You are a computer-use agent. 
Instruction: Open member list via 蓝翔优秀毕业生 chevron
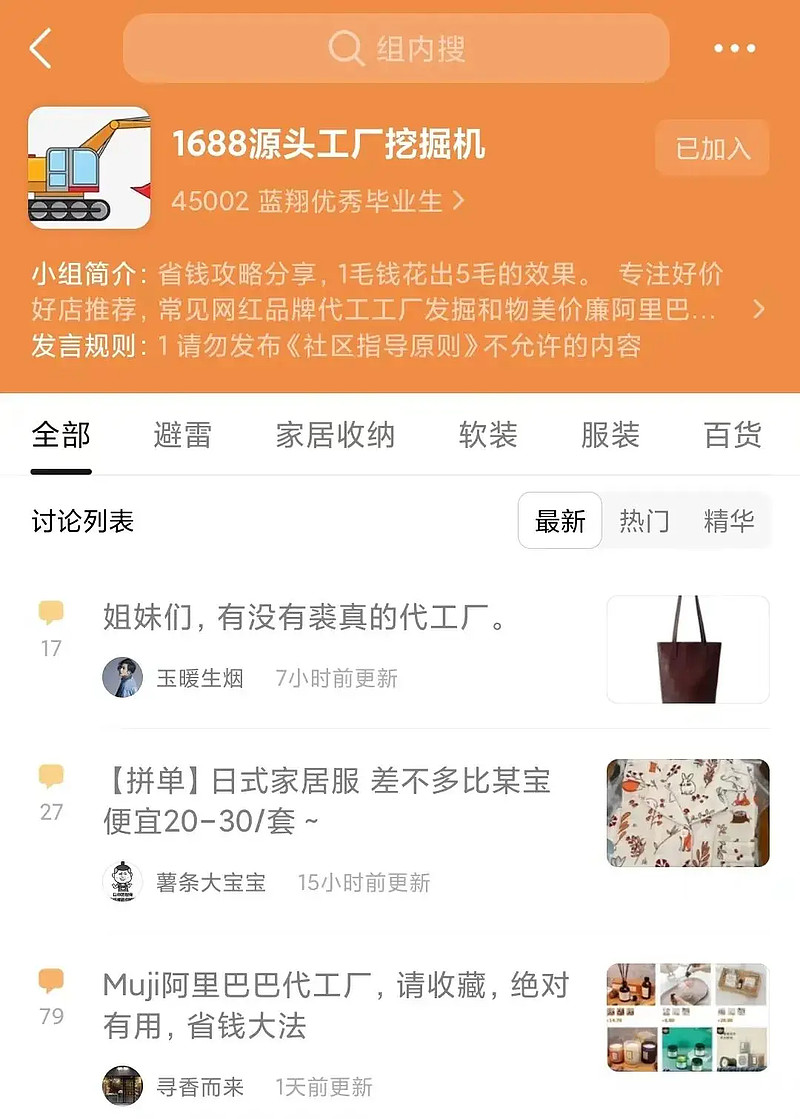click(x=458, y=199)
